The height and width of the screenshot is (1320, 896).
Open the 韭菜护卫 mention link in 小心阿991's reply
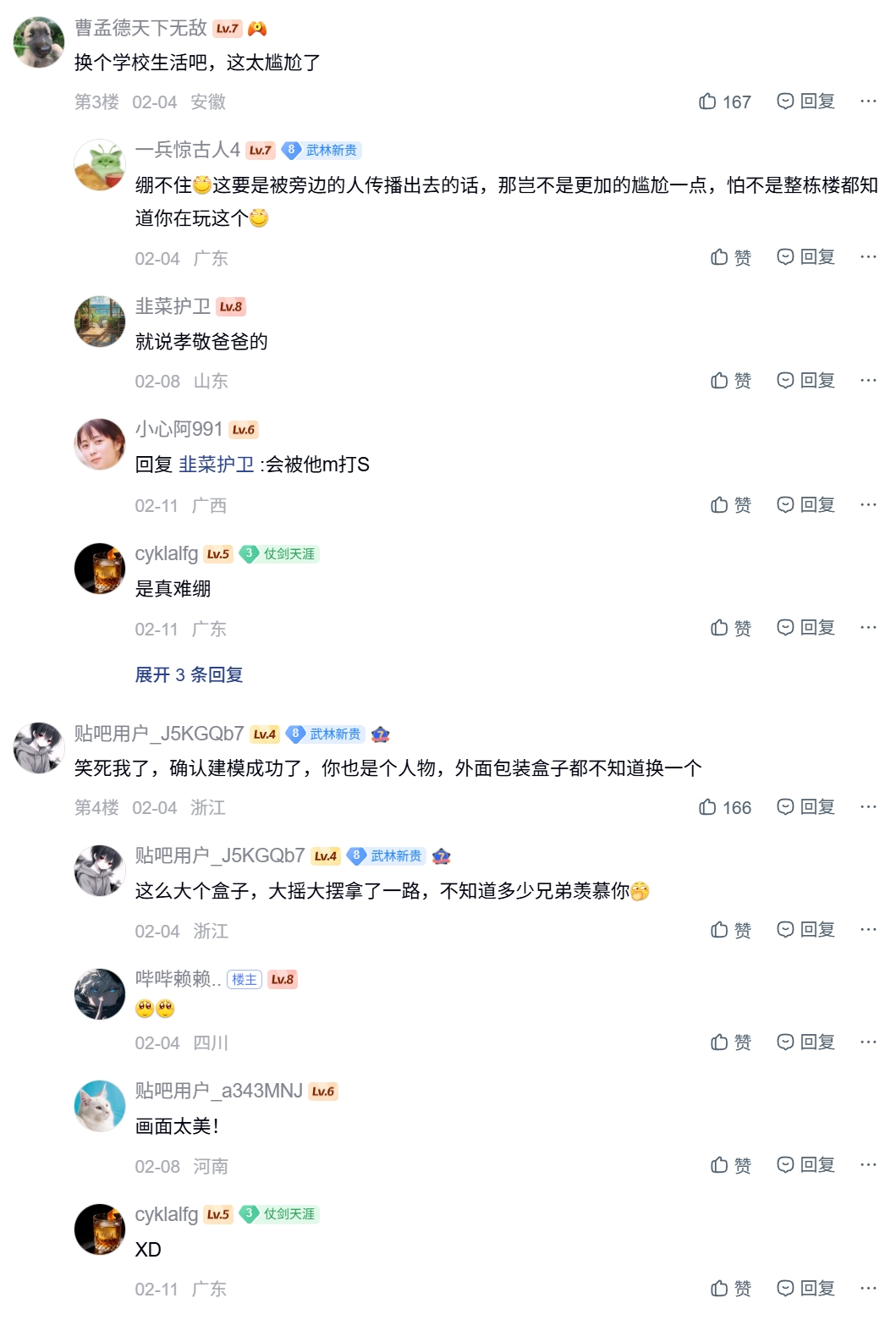[216, 465]
